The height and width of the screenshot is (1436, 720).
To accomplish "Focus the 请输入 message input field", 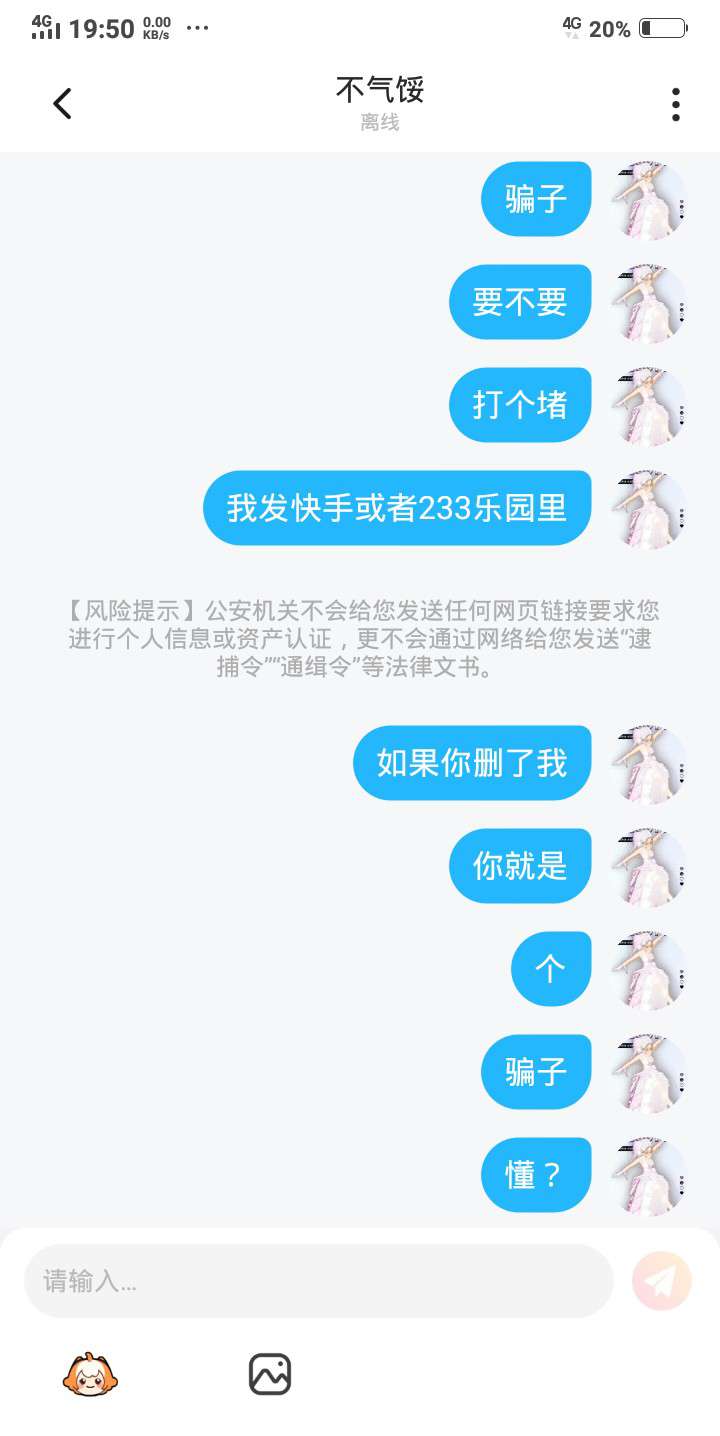I will tap(318, 1281).
